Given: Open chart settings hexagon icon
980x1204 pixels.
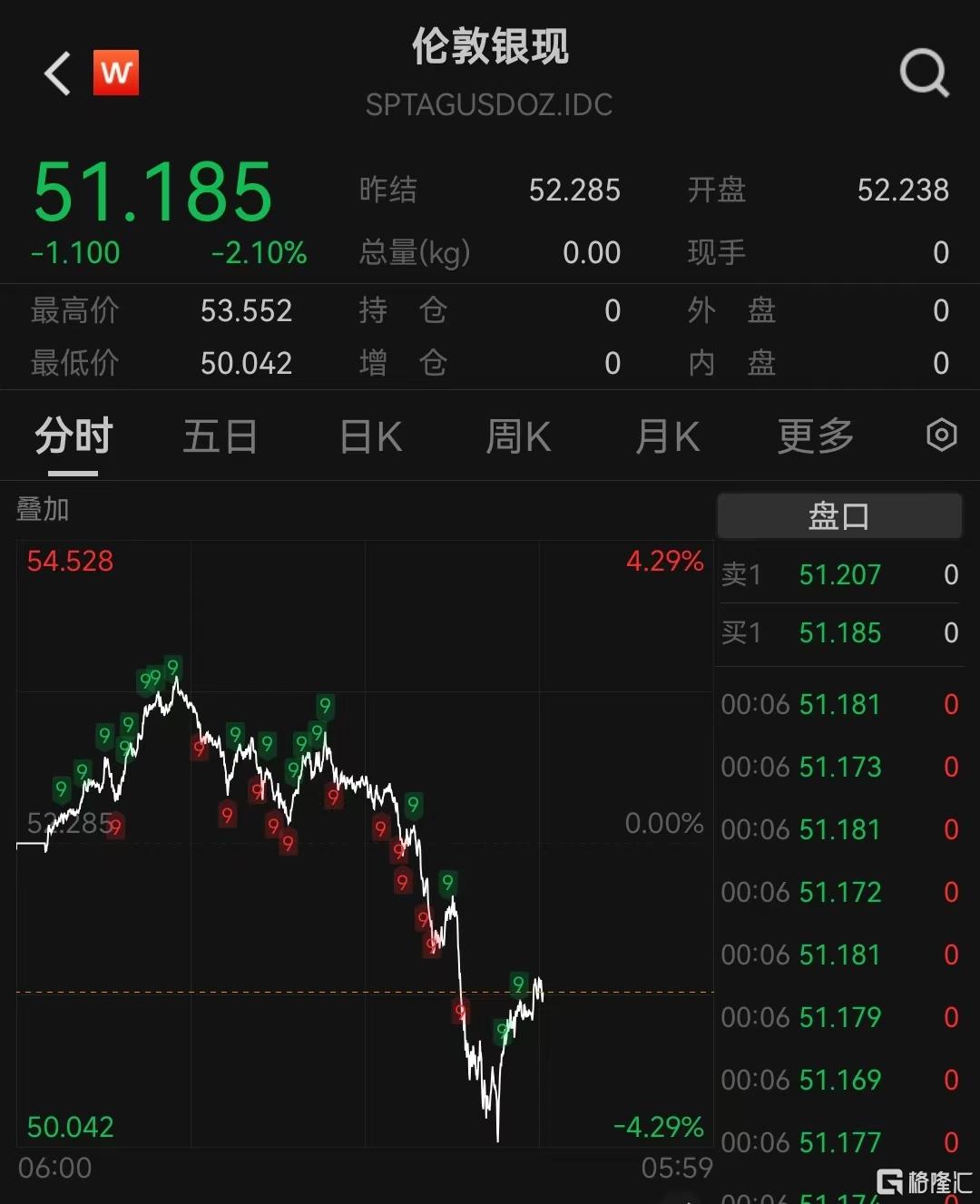Looking at the screenshot, I should [x=941, y=436].
